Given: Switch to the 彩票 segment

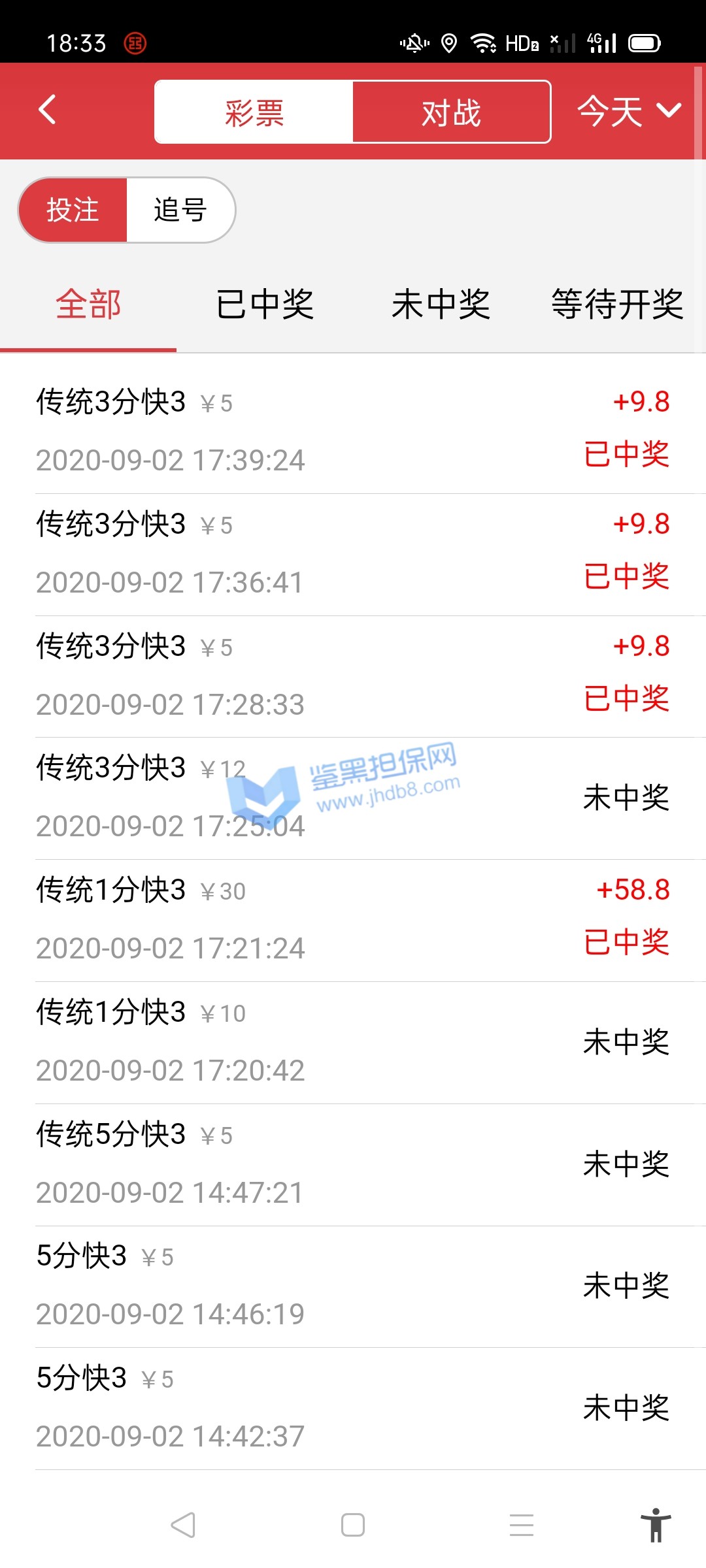Looking at the screenshot, I should pyautogui.click(x=254, y=112).
